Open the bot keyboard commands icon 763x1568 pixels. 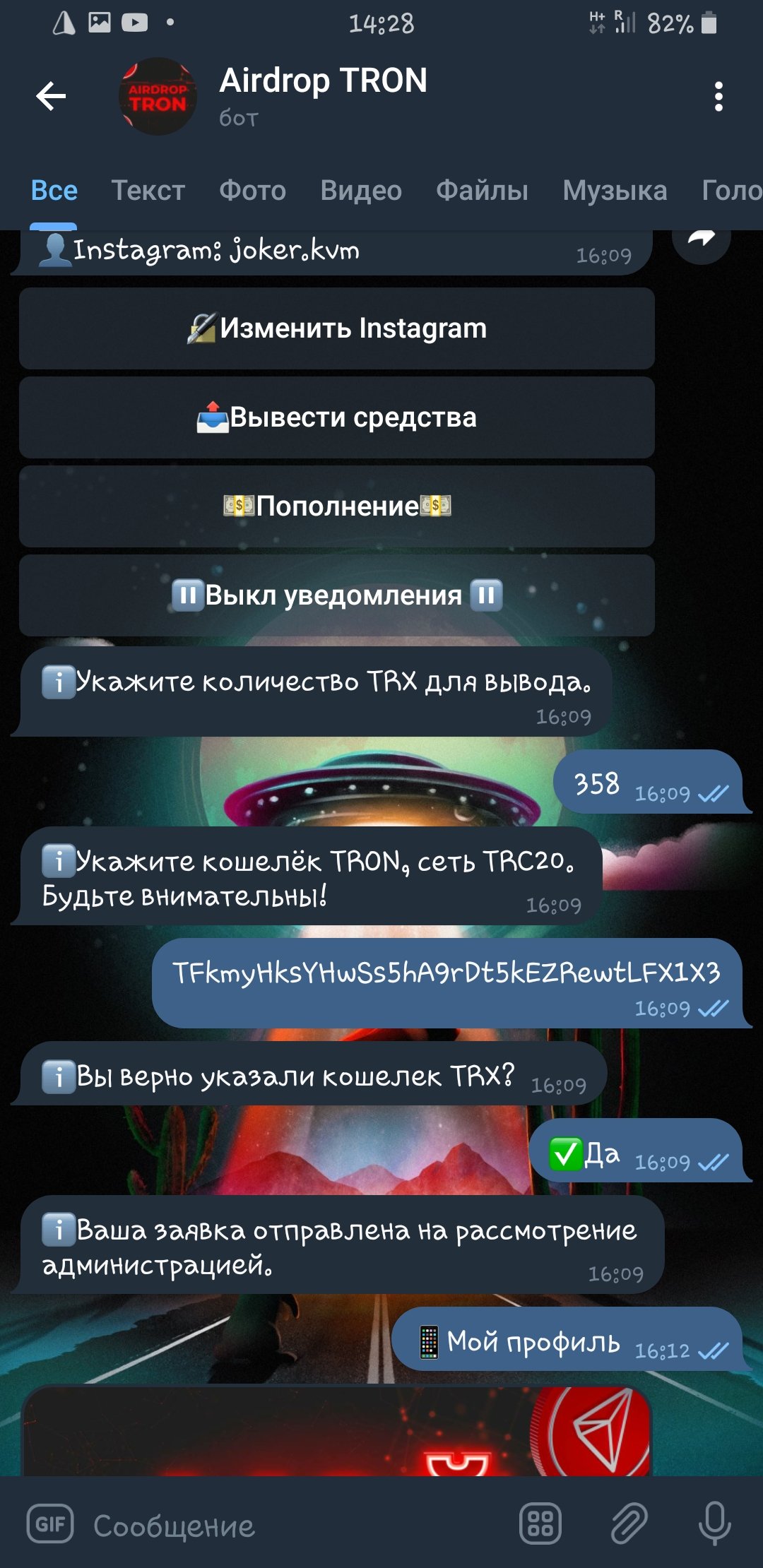pos(540,1524)
